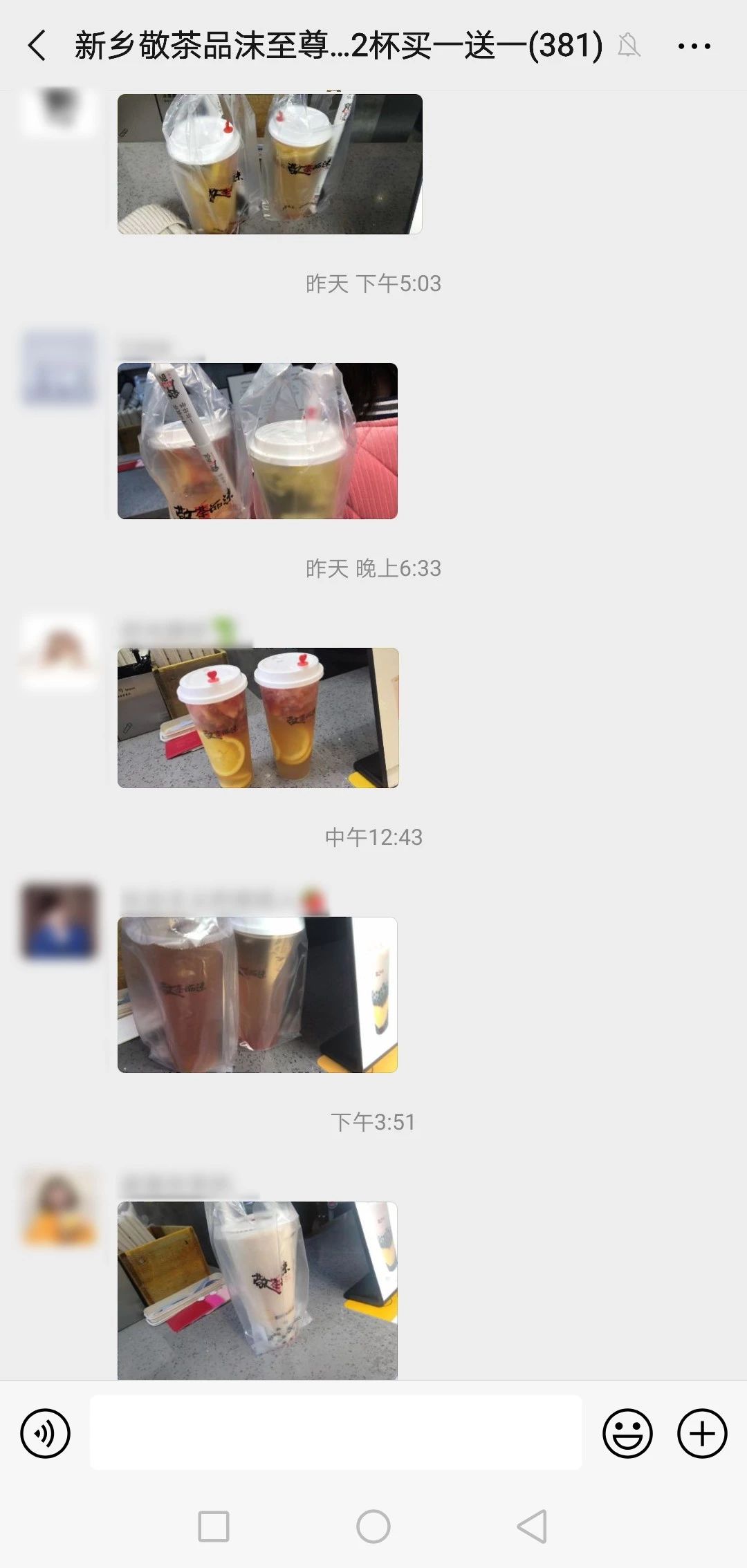
Task: Open photo sent at 中午12:43
Action: (x=257, y=994)
